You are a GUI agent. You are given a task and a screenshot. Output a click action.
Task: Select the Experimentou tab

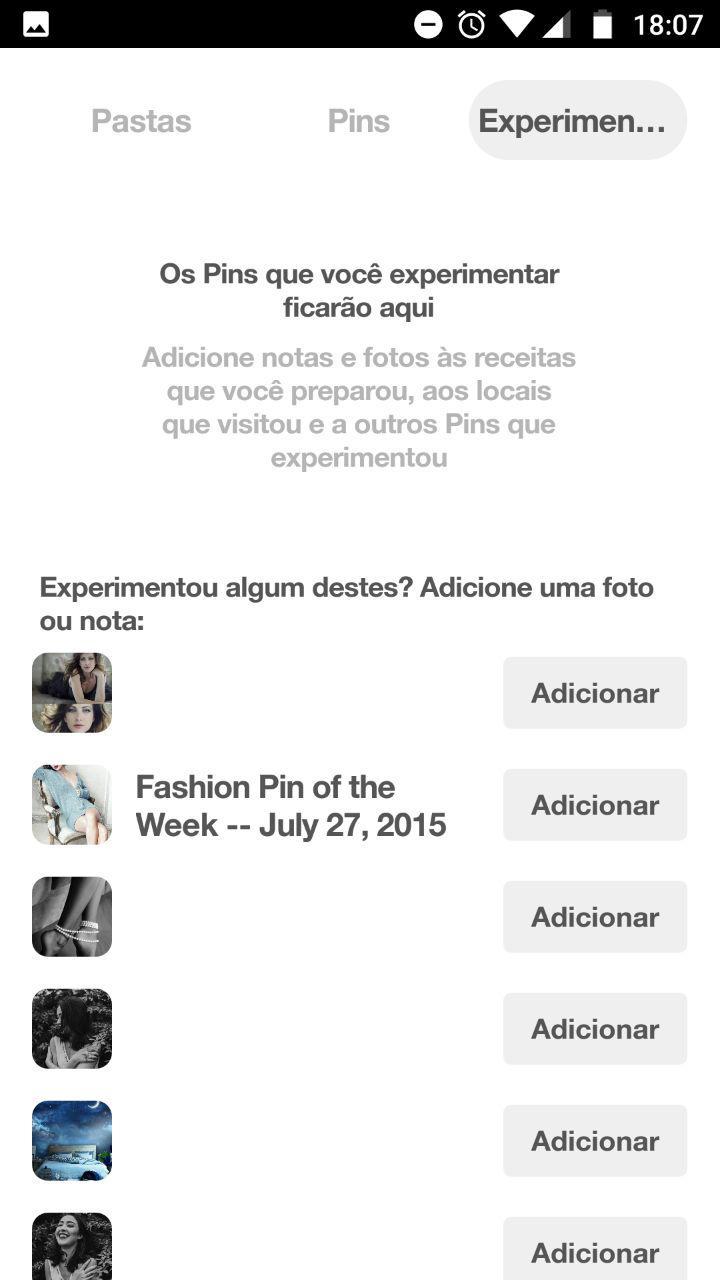click(x=577, y=120)
